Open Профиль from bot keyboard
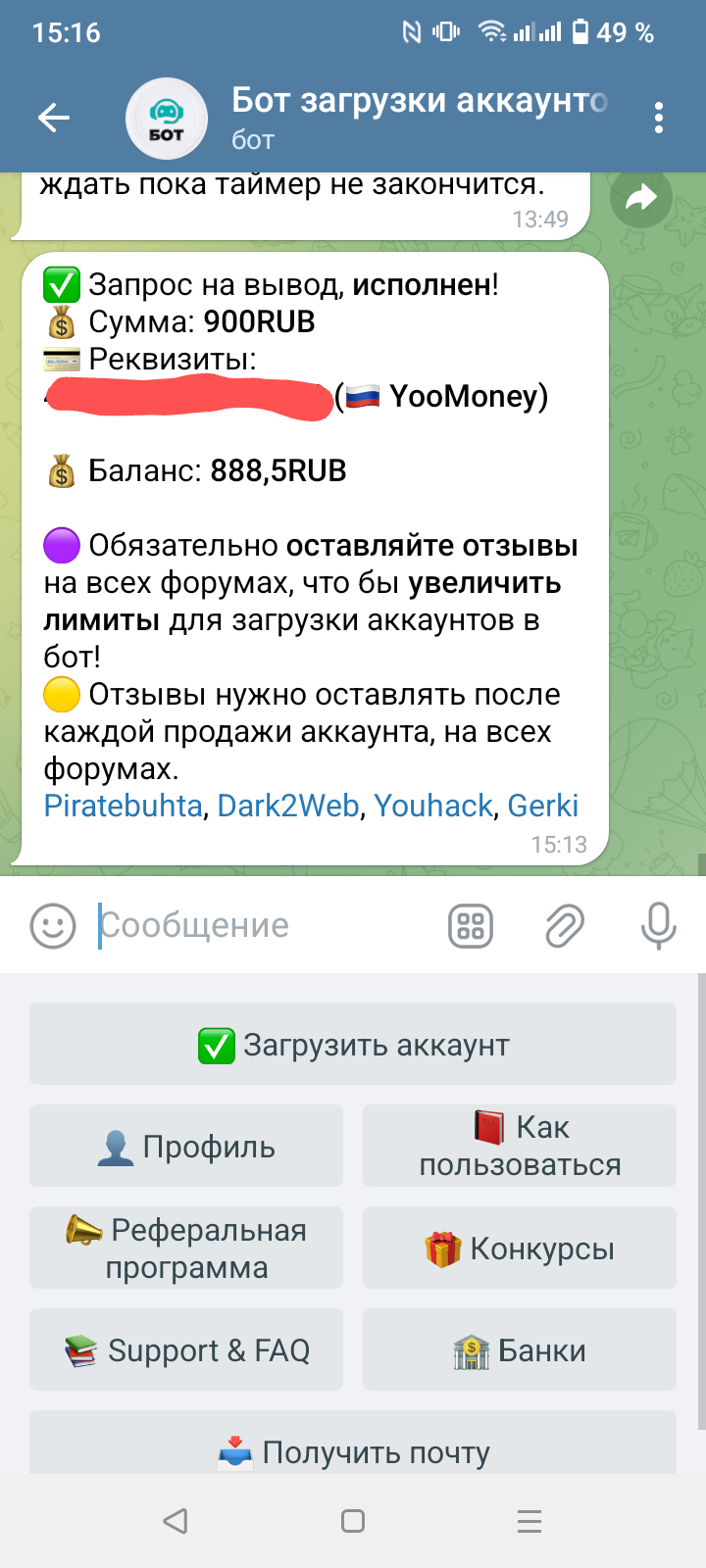Viewport: 706px width, 1568px height. click(186, 1147)
